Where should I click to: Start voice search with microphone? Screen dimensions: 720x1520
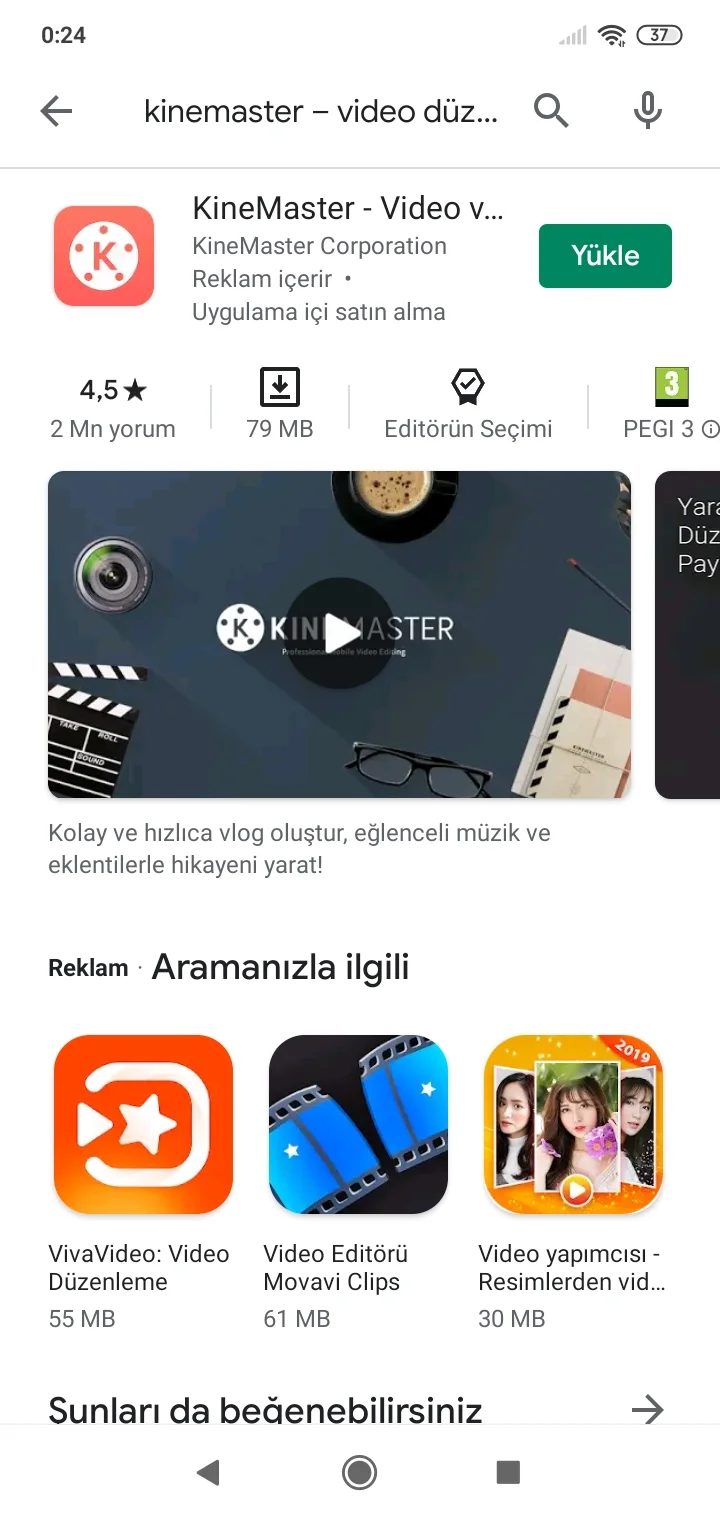click(x=648, y=111)
